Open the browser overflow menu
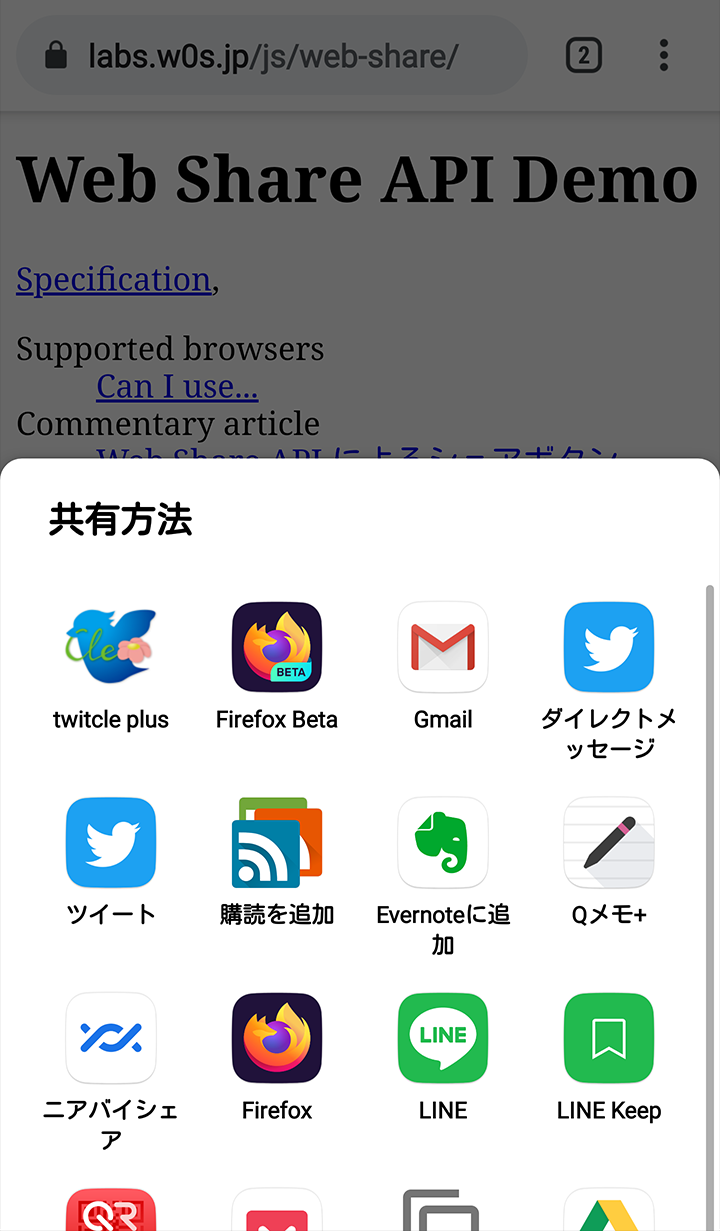 pyautogui.click(x=664, y=55)
